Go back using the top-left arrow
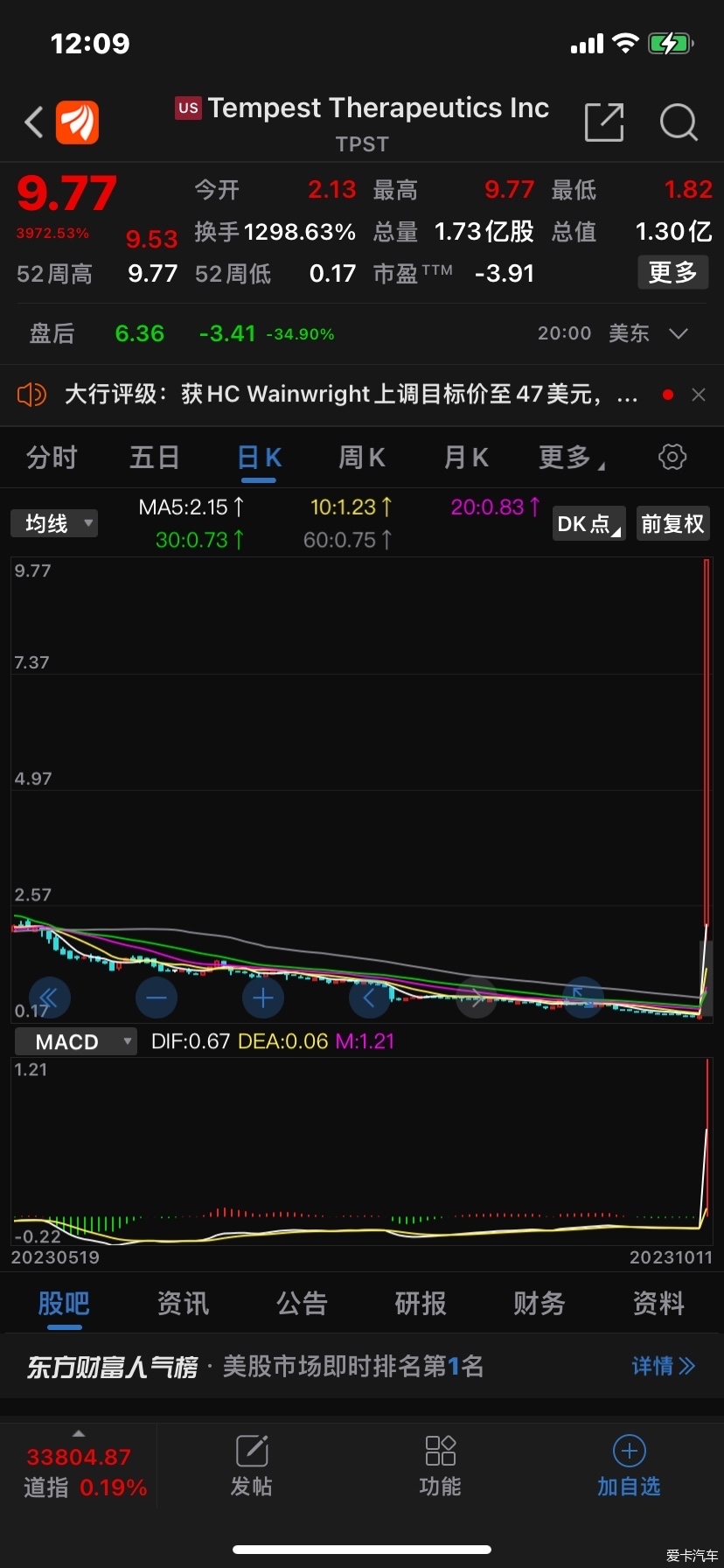 tap(33, 122)
